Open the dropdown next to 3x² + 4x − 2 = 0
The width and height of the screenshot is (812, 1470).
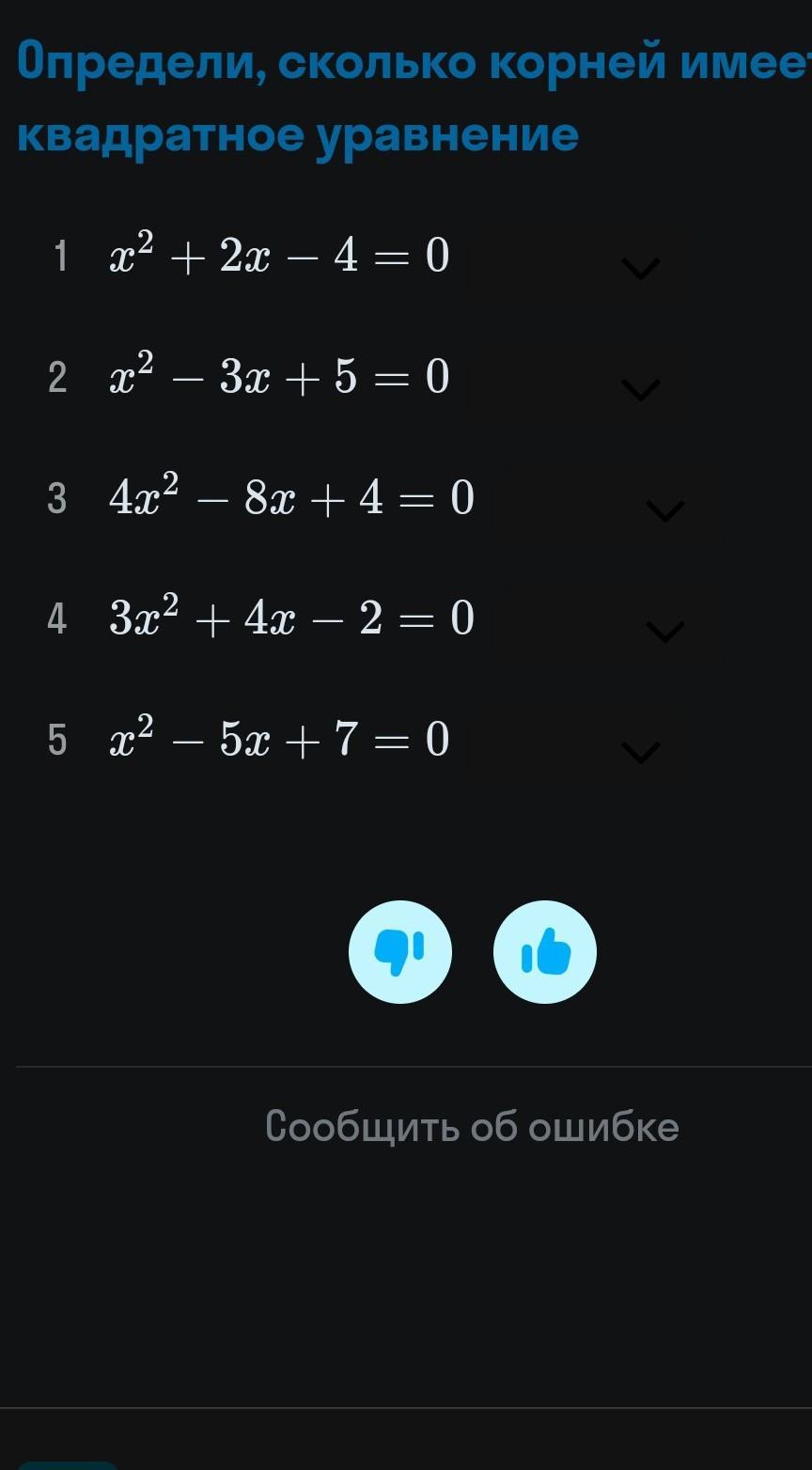(665, 632)
